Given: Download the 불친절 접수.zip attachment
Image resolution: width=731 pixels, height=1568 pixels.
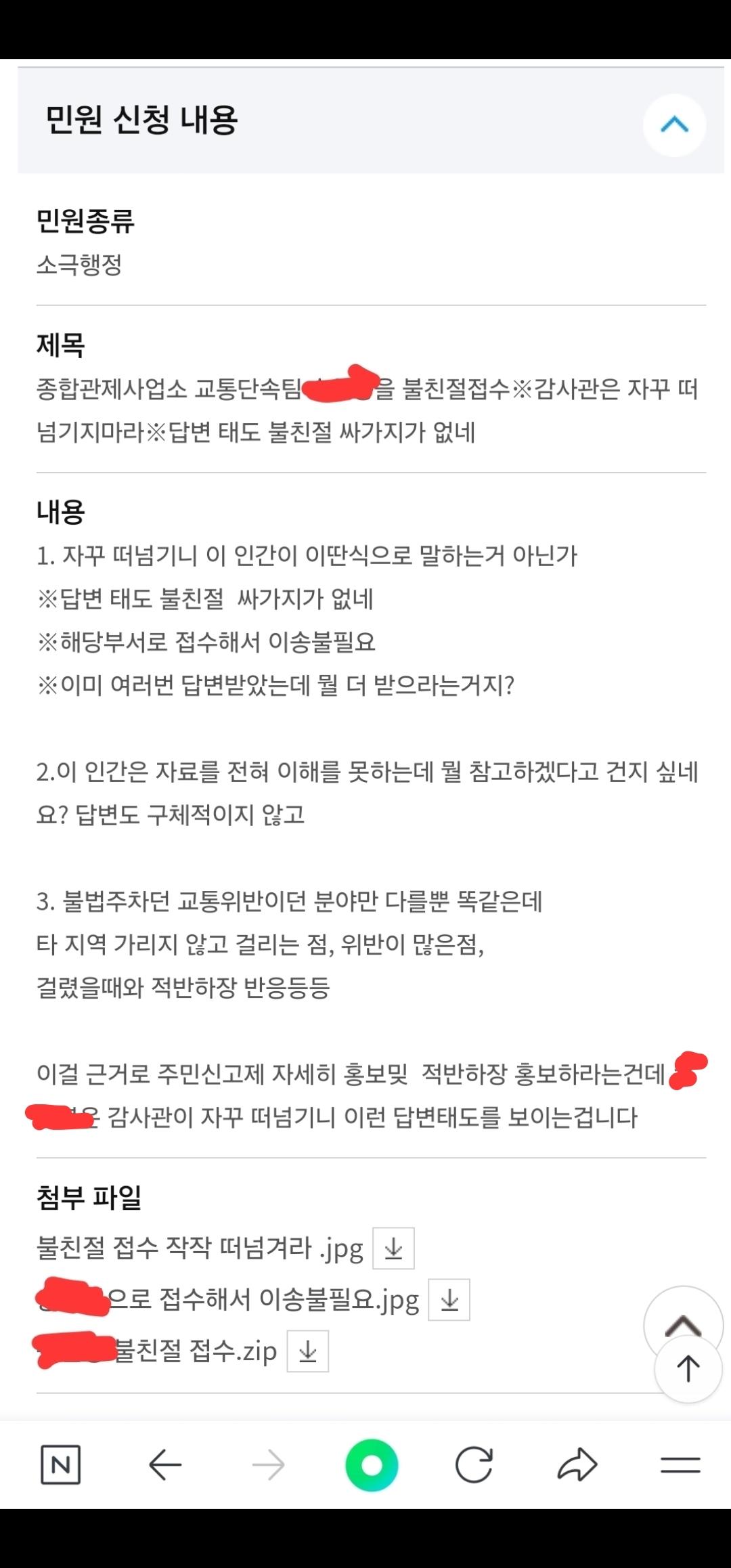Looking at the screenshot, I should coord(308,1351).
